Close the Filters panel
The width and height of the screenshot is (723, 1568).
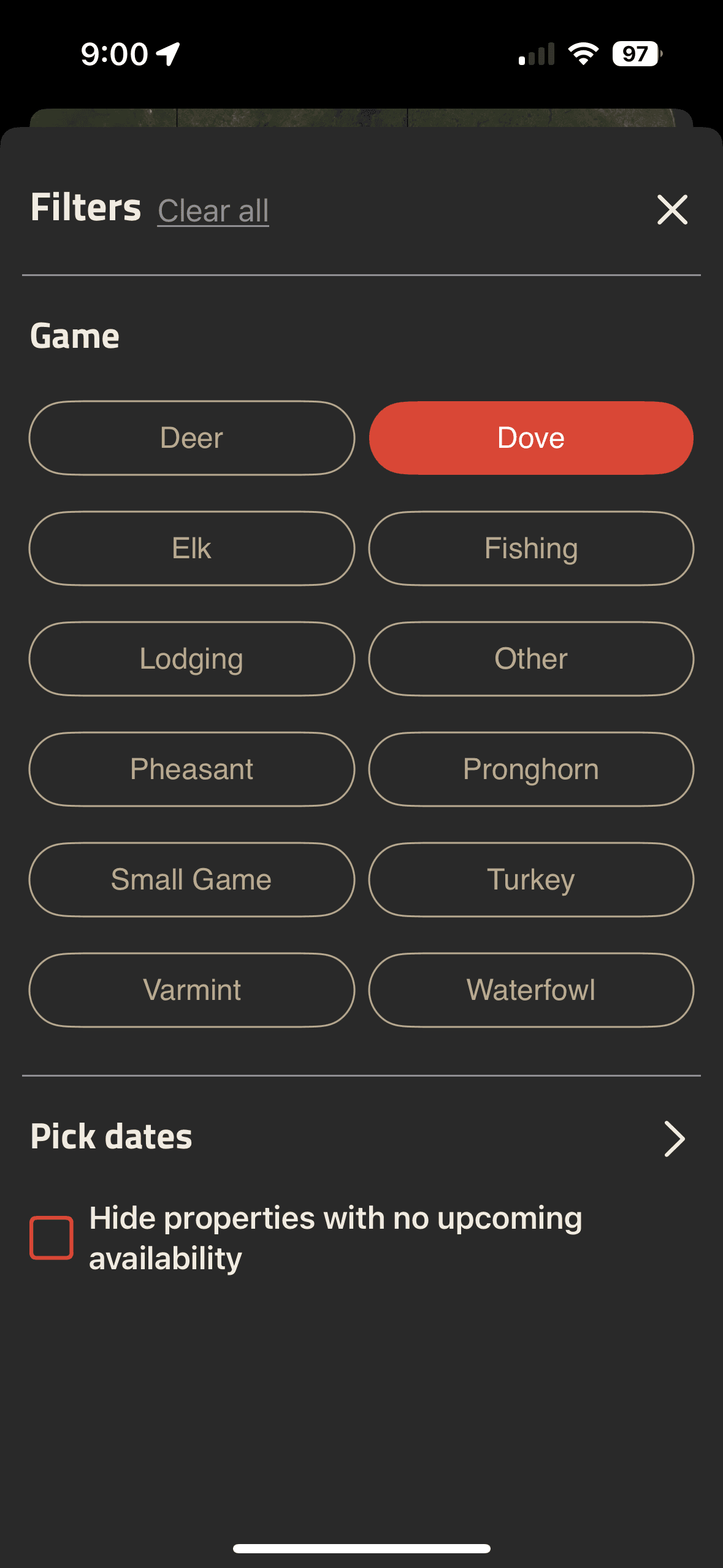pyautogui.click(x=672, y=210)
